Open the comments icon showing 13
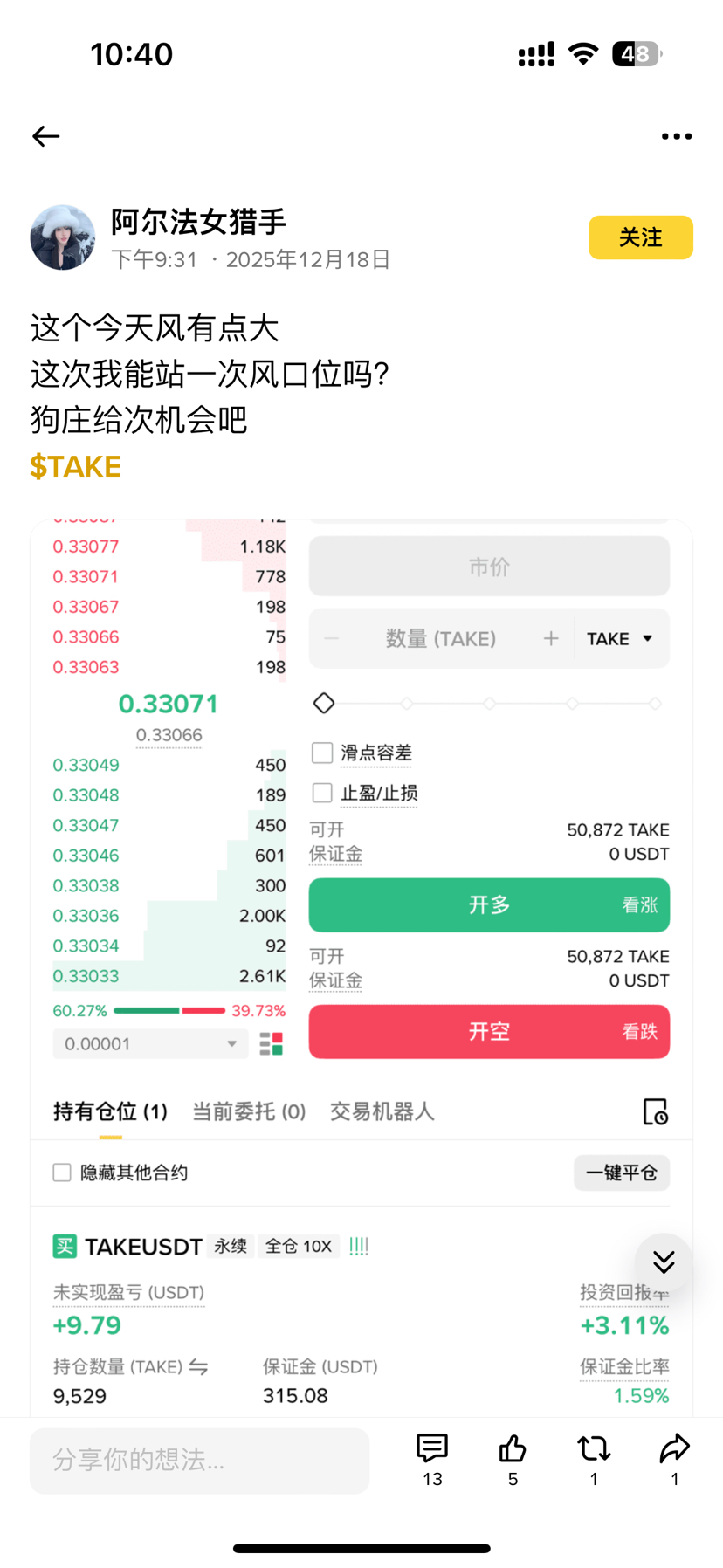 (x=432, y=1449)
